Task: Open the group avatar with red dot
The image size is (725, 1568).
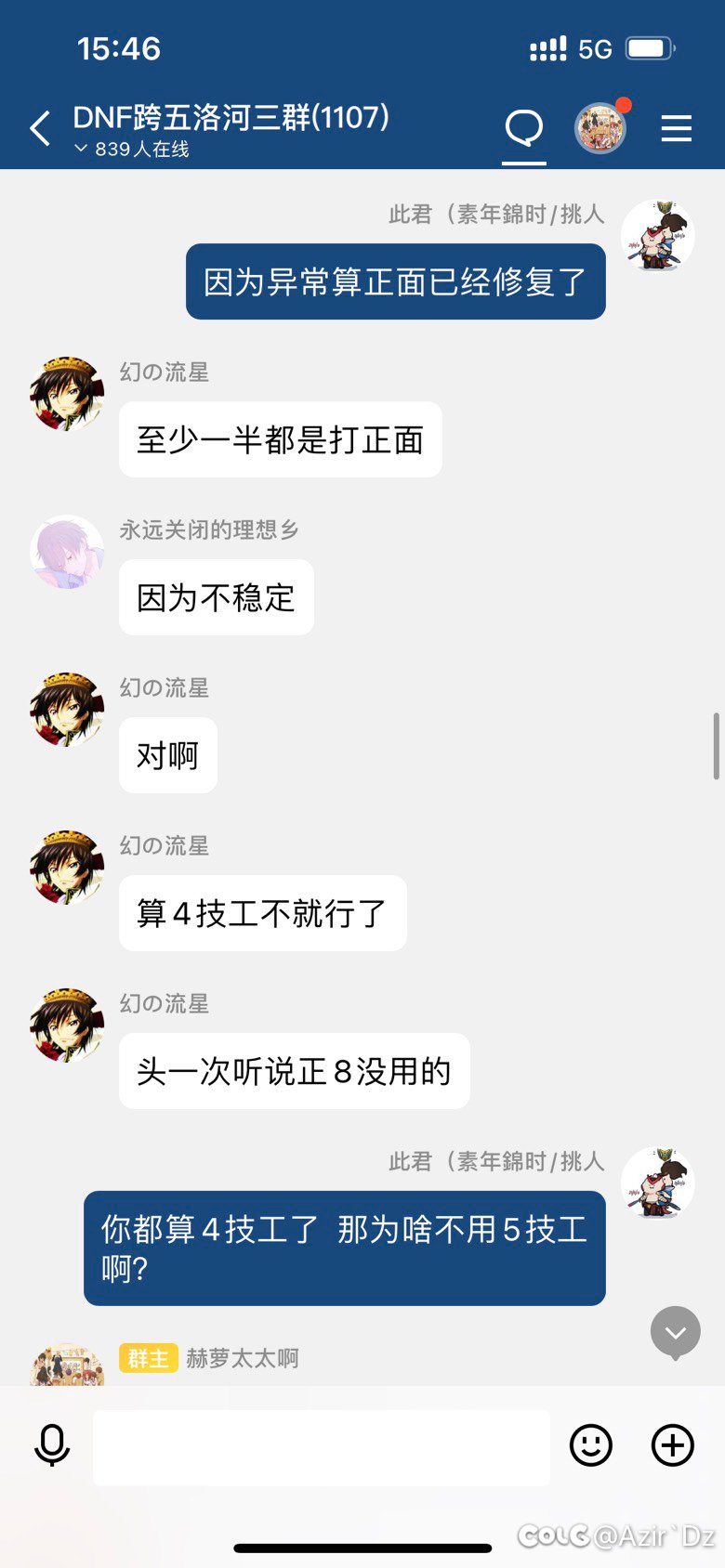Action: click(x=600, y=128)
